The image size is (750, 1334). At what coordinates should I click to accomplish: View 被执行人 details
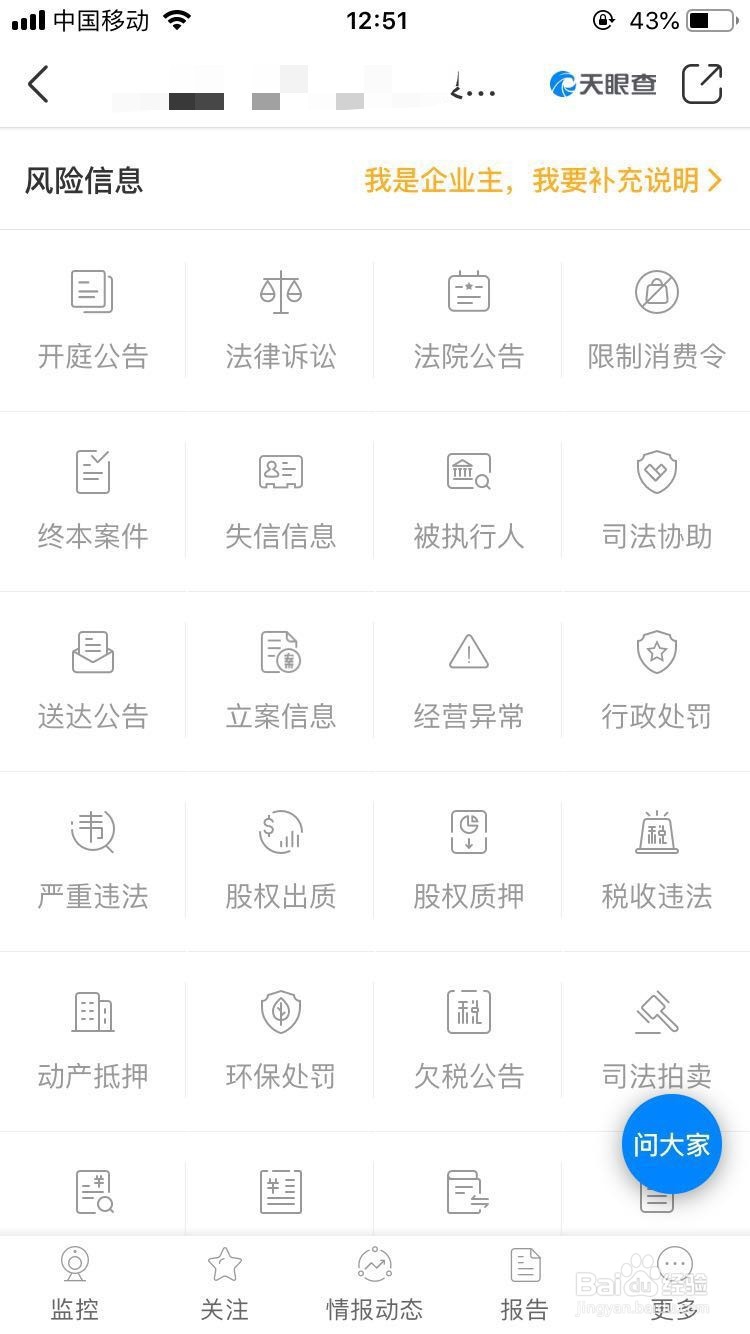pyautogui.click(x=469, y=500)
